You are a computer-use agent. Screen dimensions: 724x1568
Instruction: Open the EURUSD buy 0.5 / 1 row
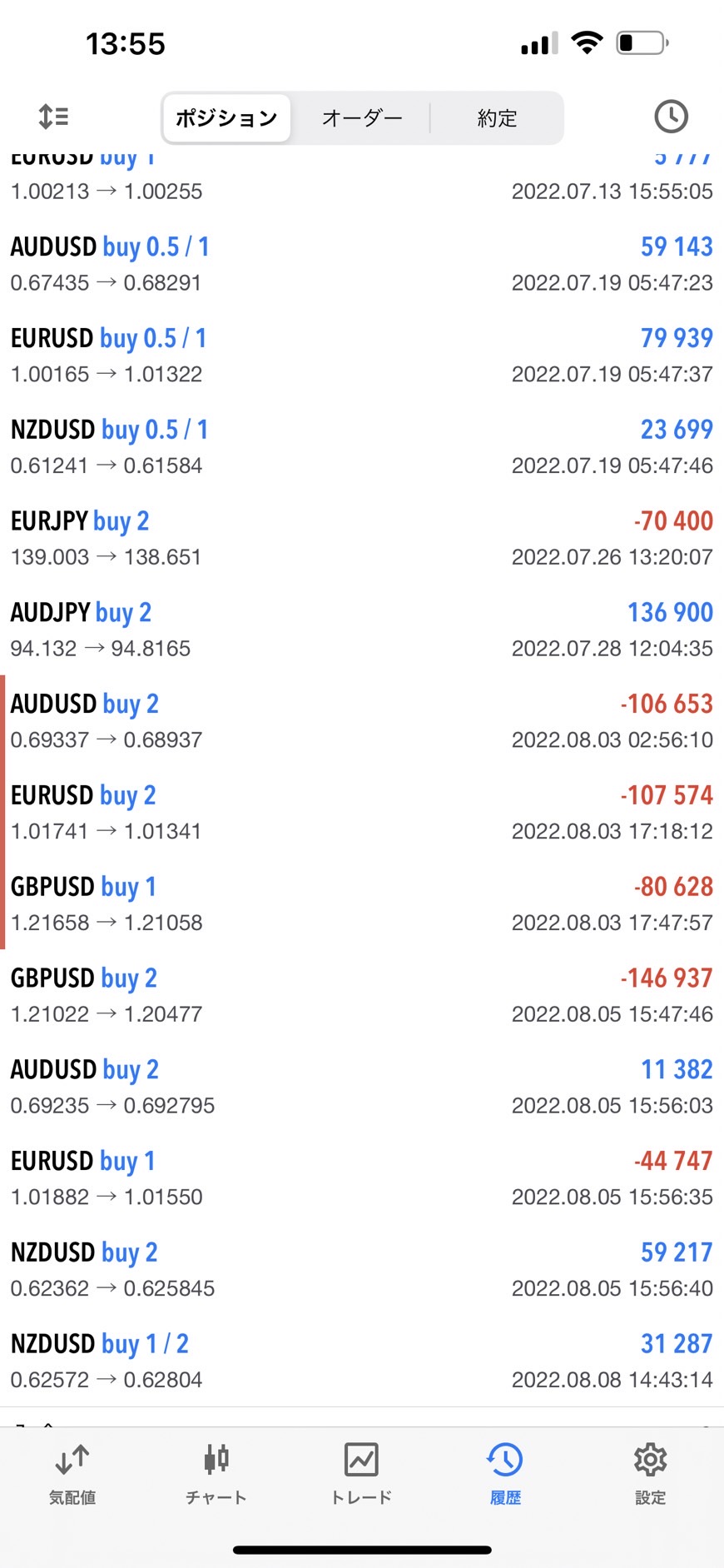point(361,356)
